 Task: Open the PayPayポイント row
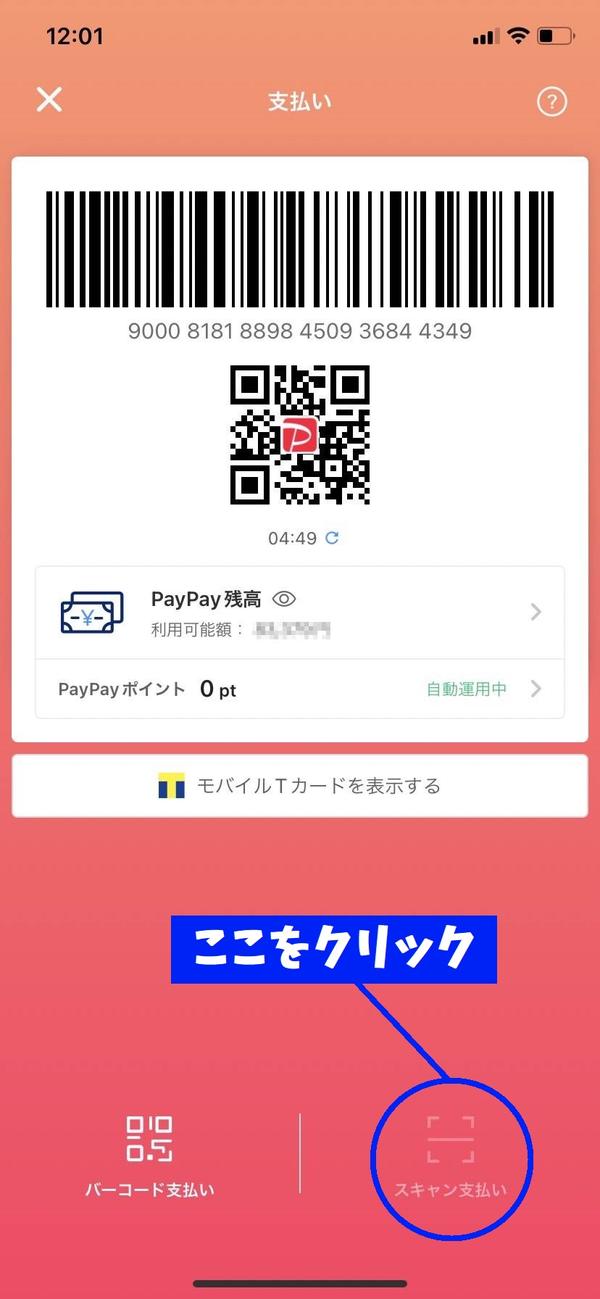point(300,689)
